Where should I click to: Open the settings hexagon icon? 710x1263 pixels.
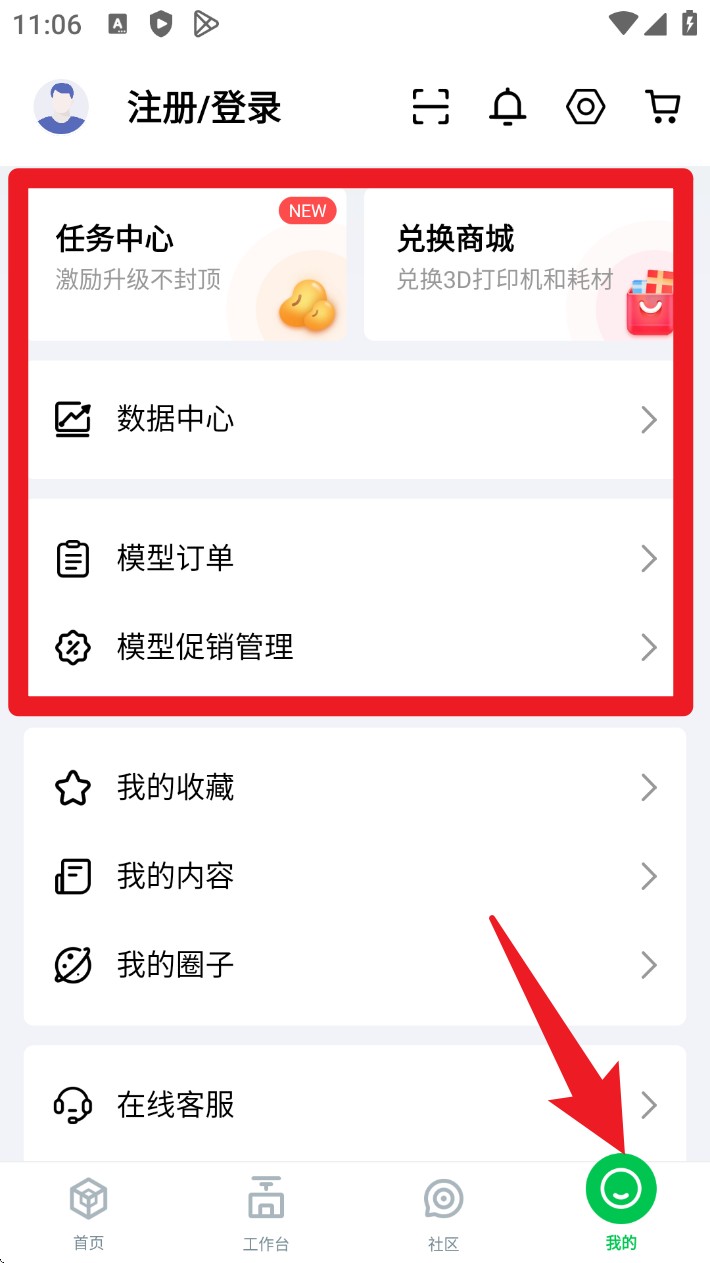(x=585, y=107)
